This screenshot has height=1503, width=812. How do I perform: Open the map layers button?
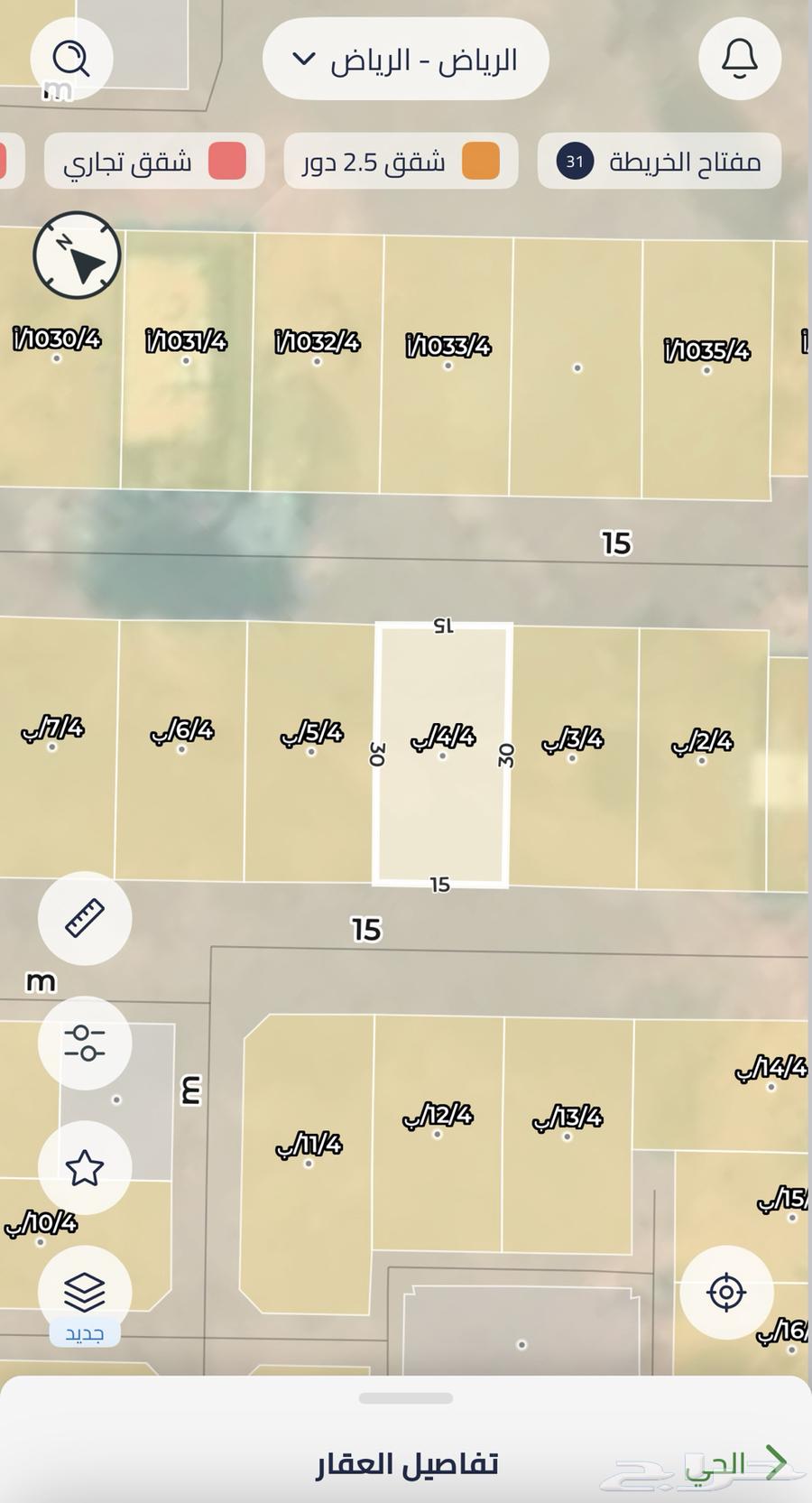[85, 1293]
